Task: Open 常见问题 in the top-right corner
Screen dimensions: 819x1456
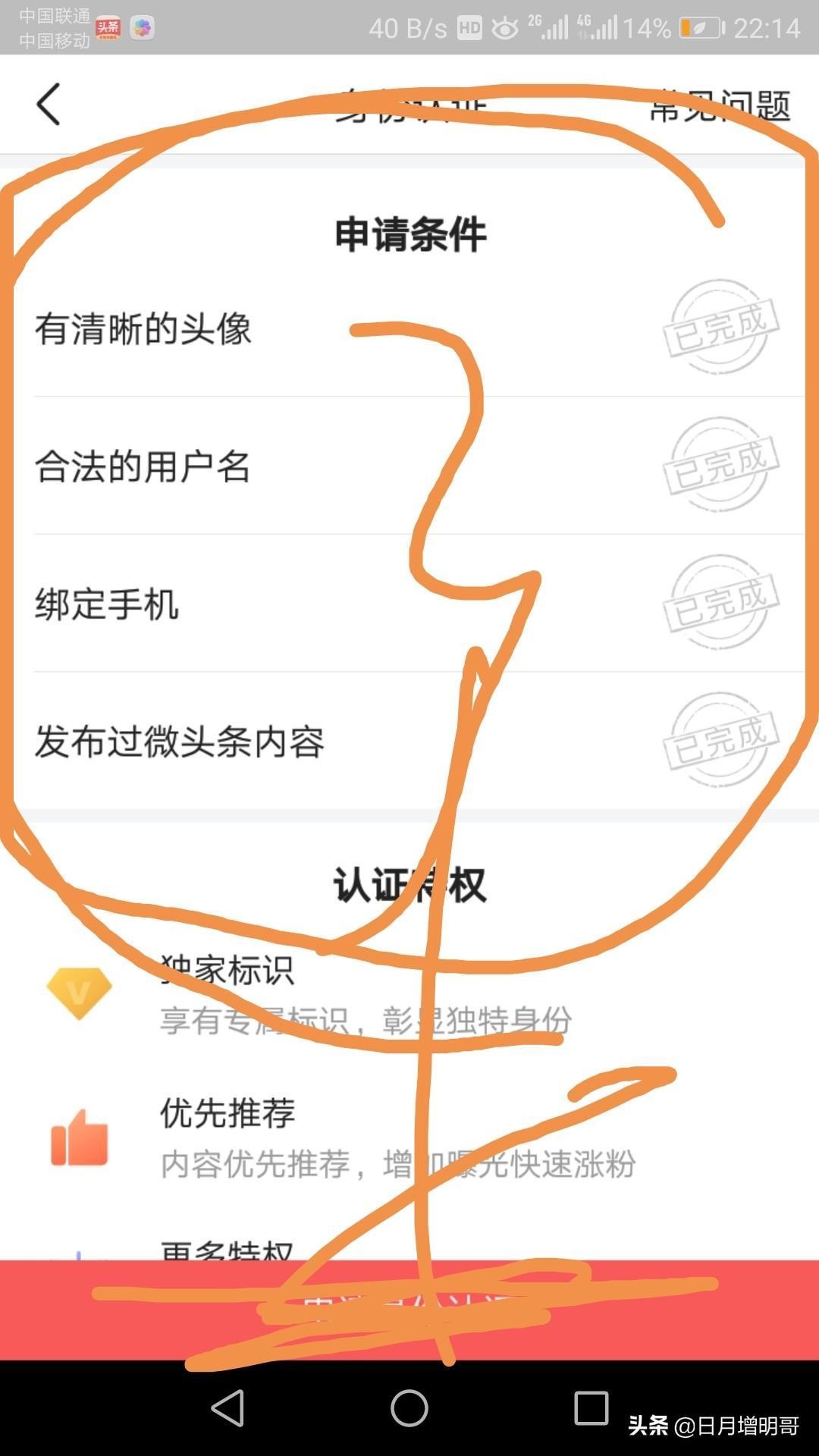Action: point(719,106)
